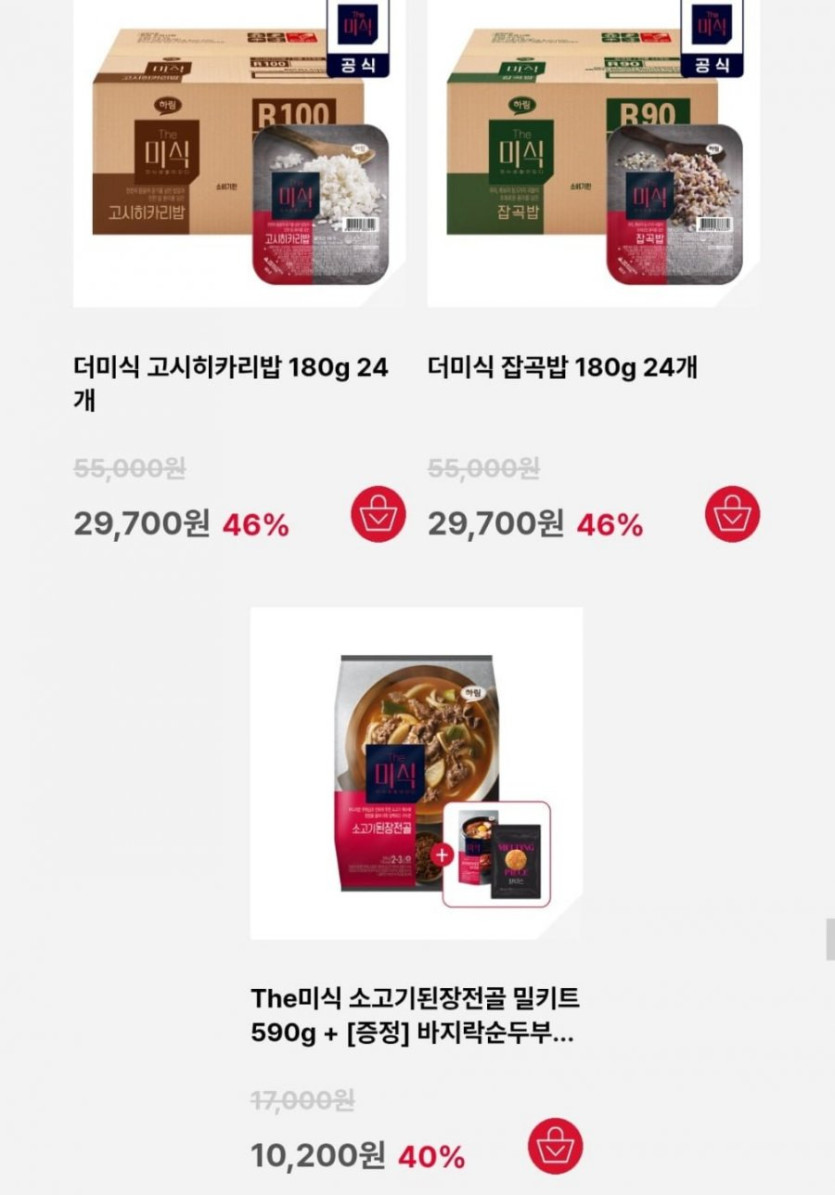Image resolution: width=835 pixels, height=1195 pixels.
Task: Add 소고기된장전골 밀키트 to the cart
Action: pos(555,1146)
